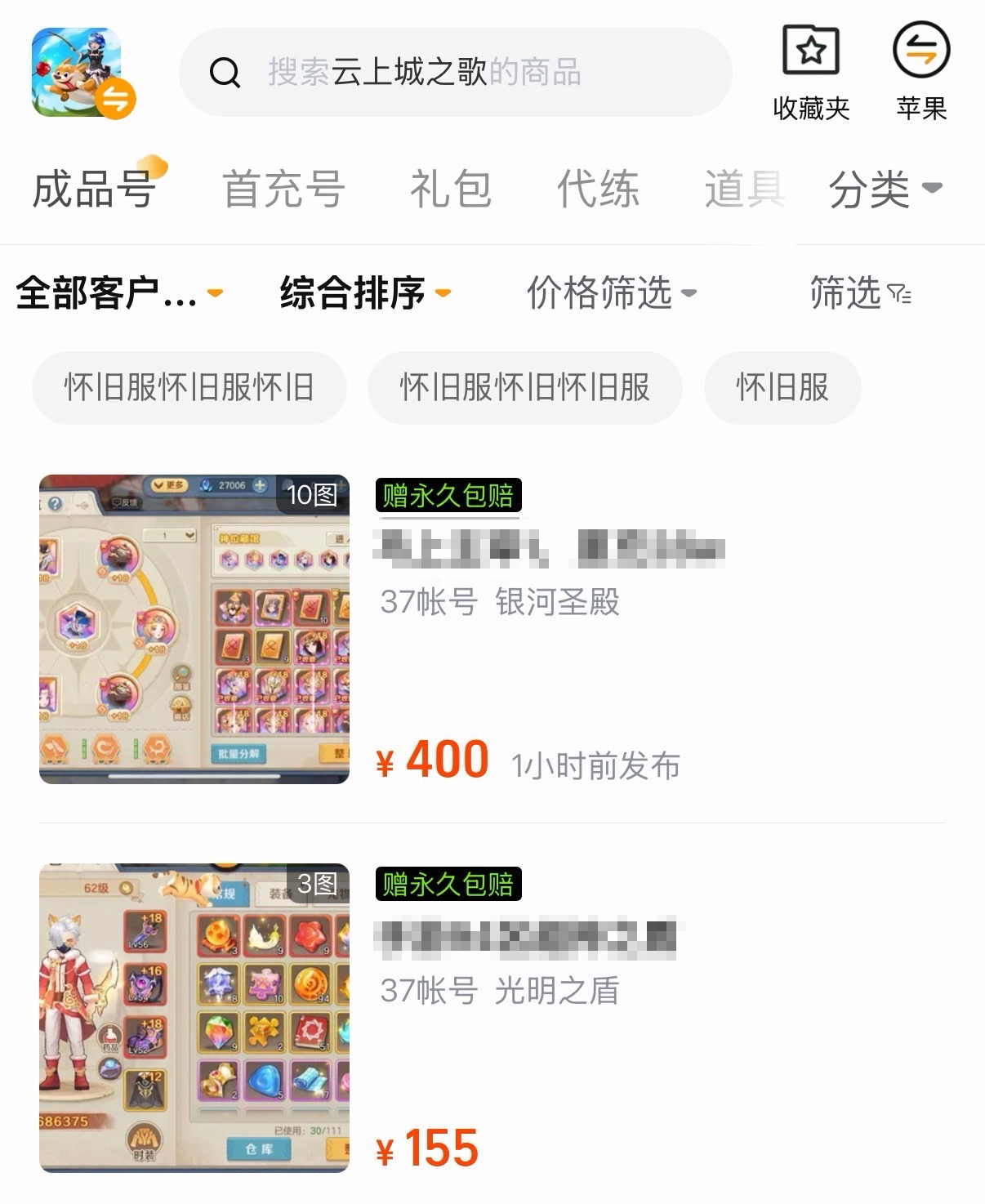Open the 综合排序 sorting dropdown
The width and height of the screenshot is (985, 1204).
coord(364,292)
